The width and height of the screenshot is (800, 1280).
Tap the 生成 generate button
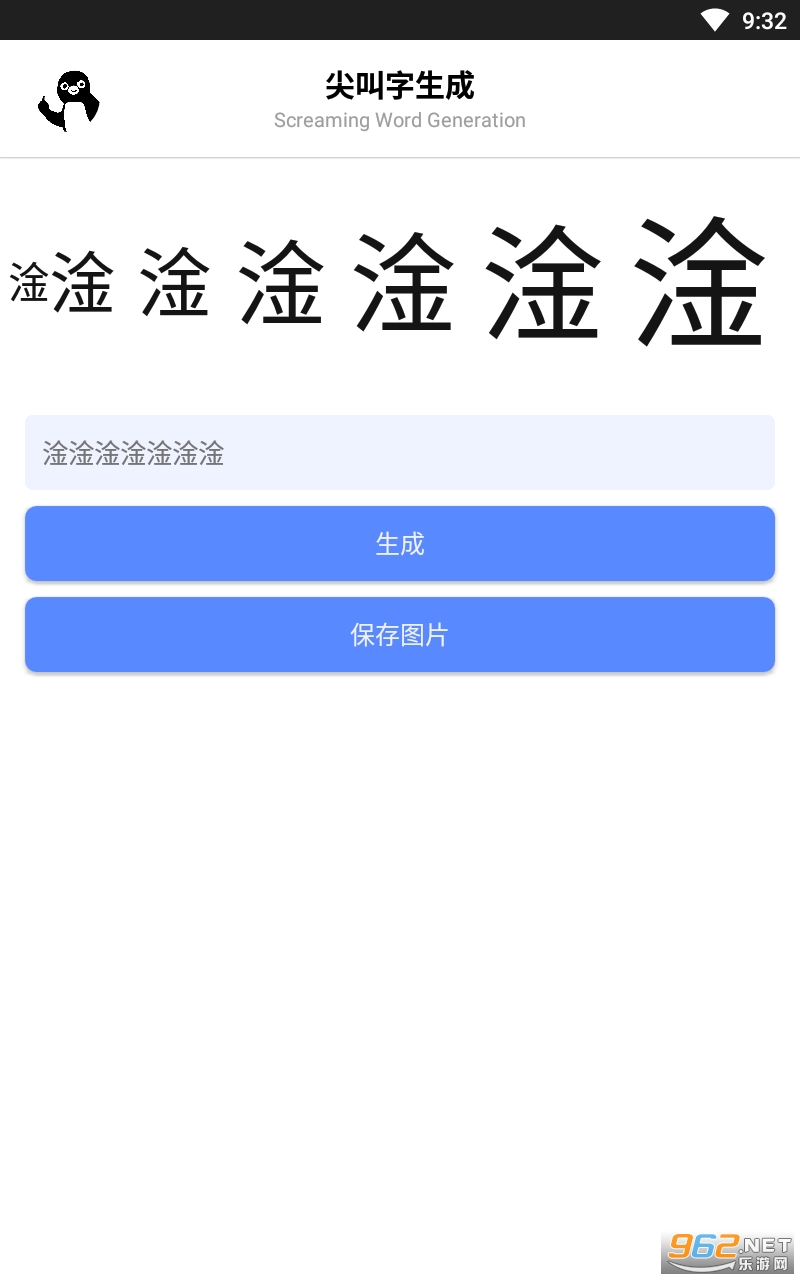point(400,544)
